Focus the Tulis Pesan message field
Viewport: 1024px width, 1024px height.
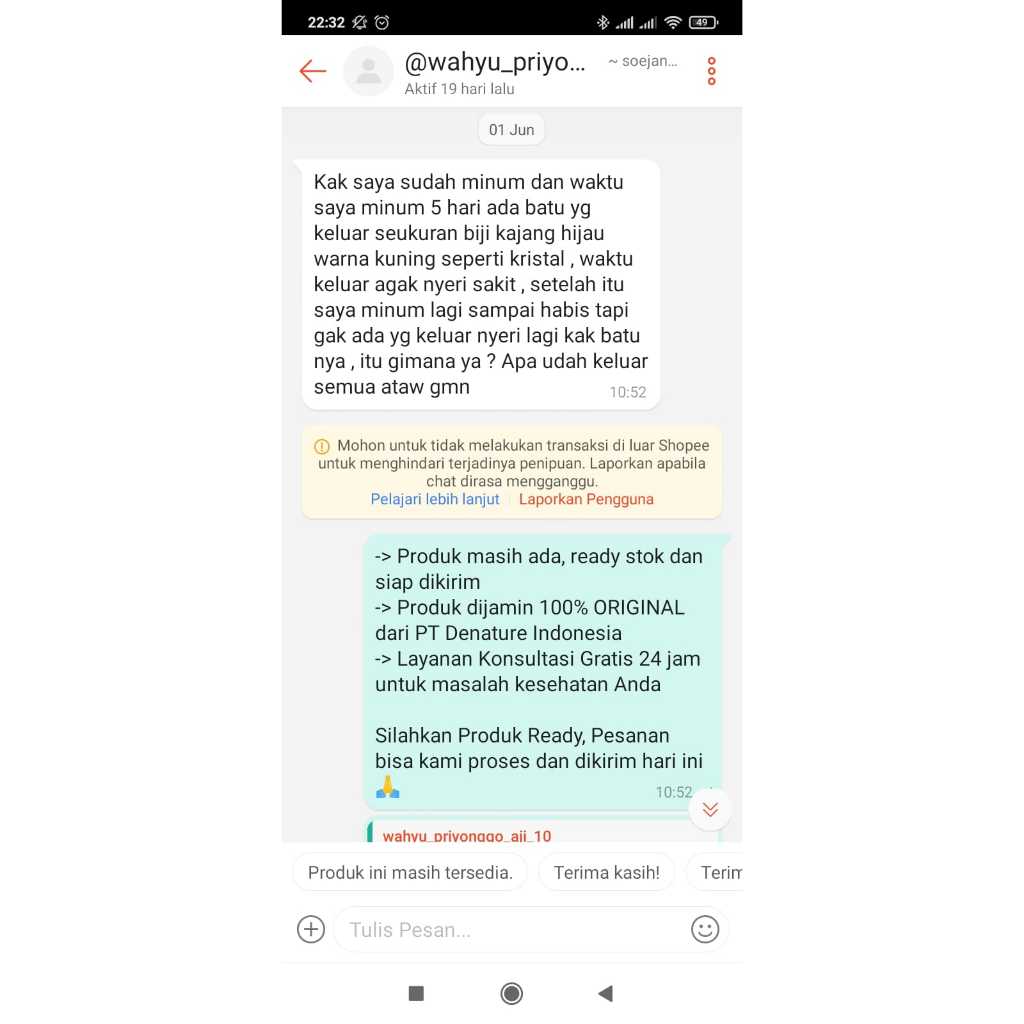point(510,930)
